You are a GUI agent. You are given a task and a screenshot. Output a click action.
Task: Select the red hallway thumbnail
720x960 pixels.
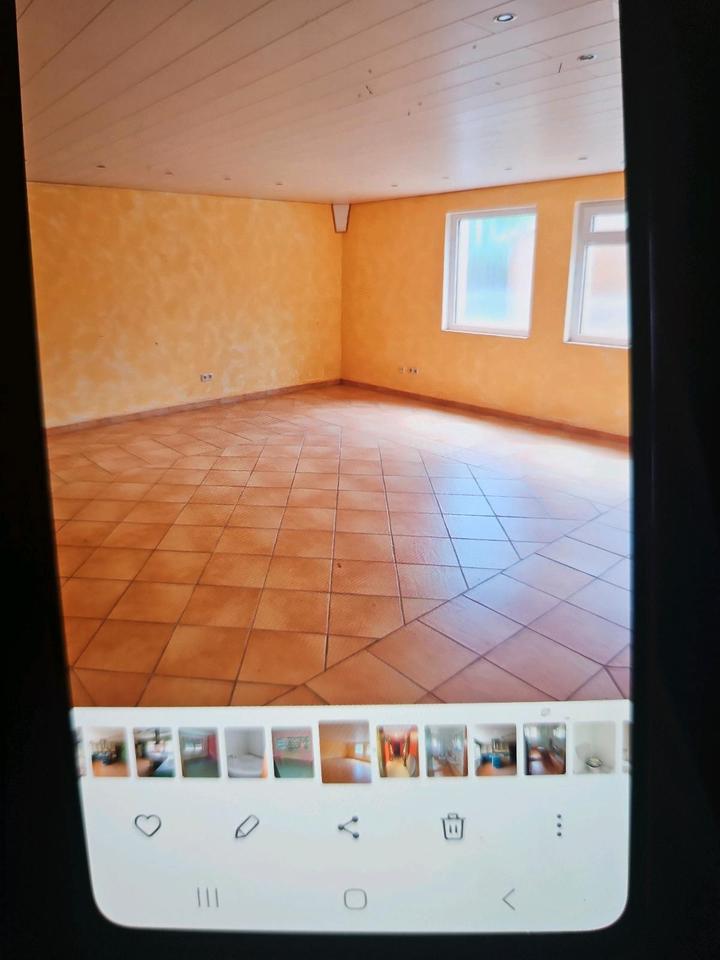tap(398, 751)
